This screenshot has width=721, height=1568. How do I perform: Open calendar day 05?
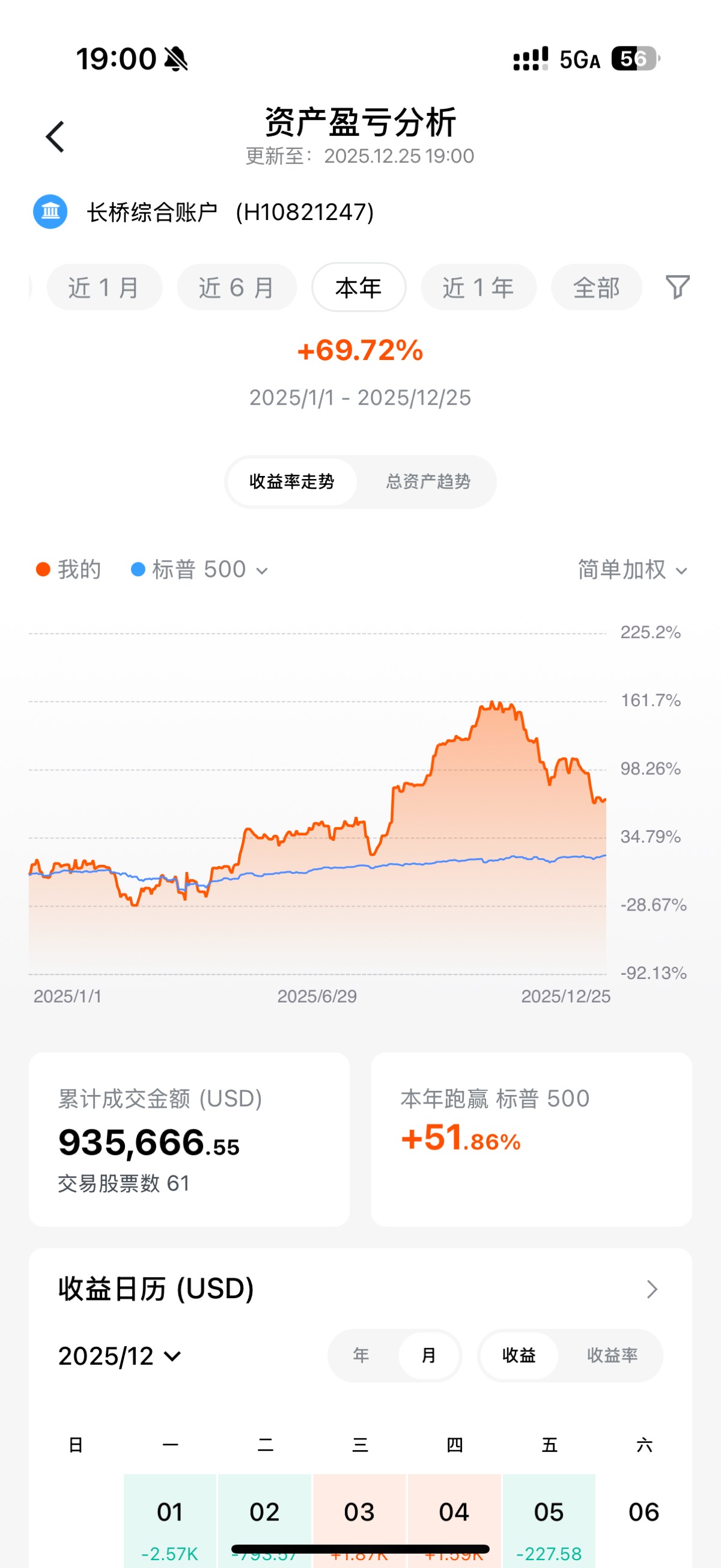click(x=549, y=1520)
